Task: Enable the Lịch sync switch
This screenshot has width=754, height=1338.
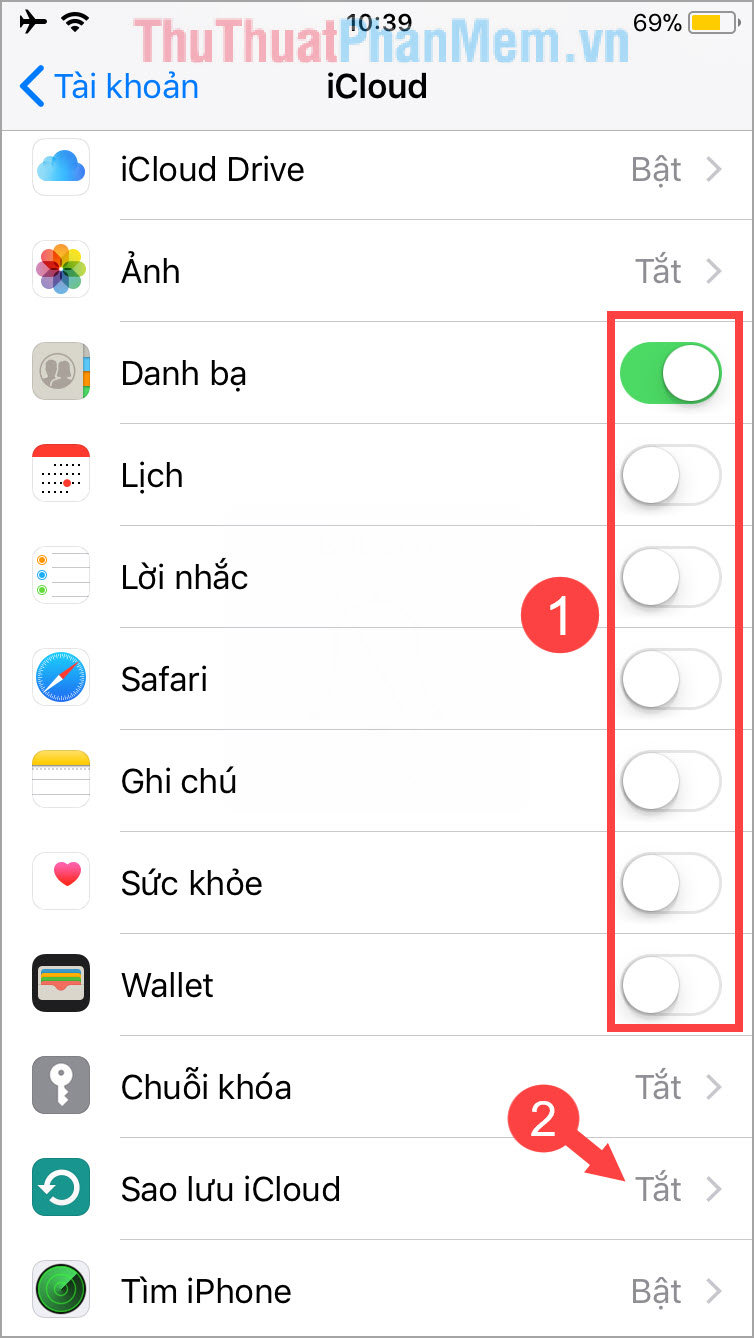Action: point(670,474)
